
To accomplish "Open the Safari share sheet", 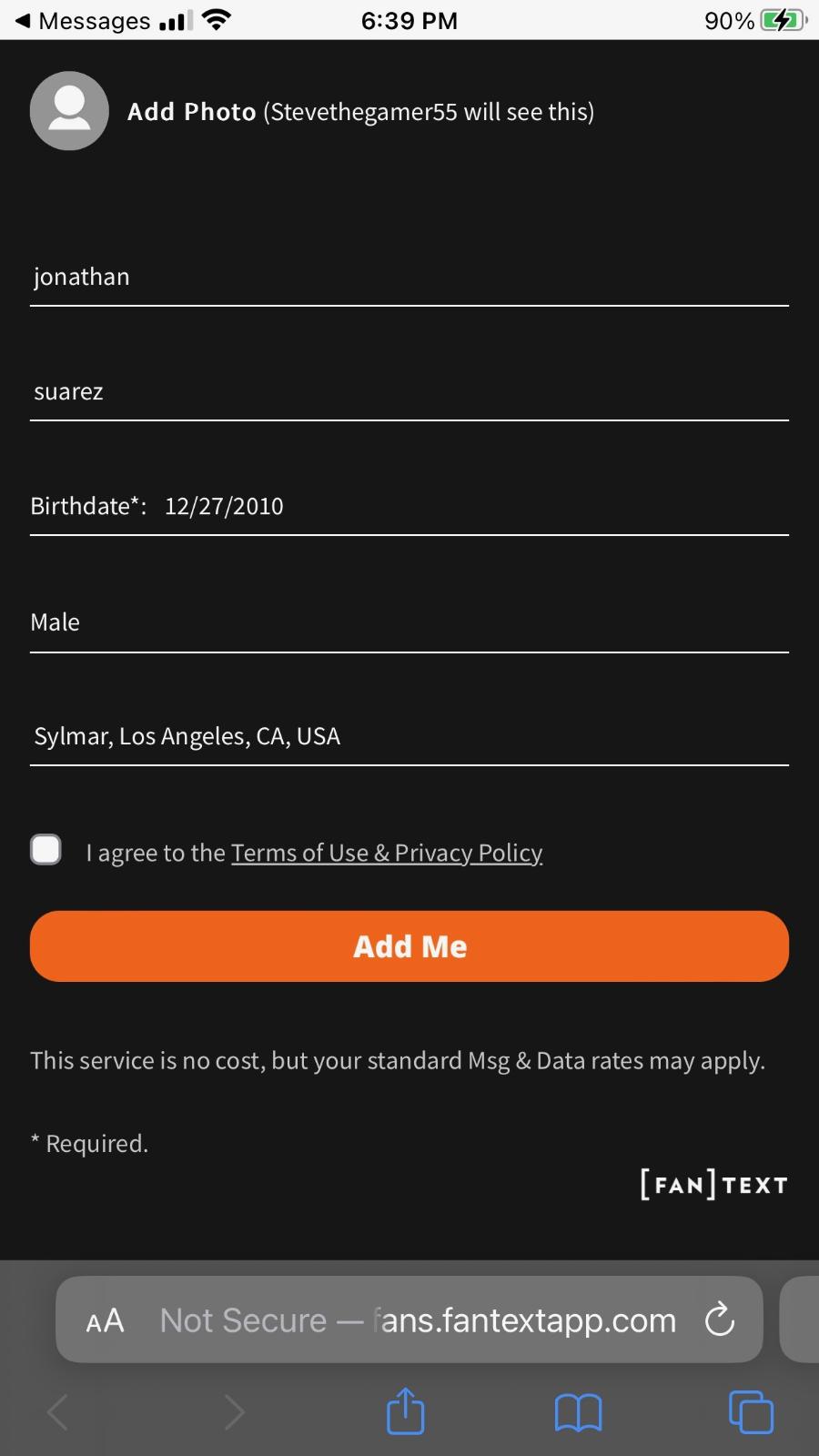I will [406, 1411].
